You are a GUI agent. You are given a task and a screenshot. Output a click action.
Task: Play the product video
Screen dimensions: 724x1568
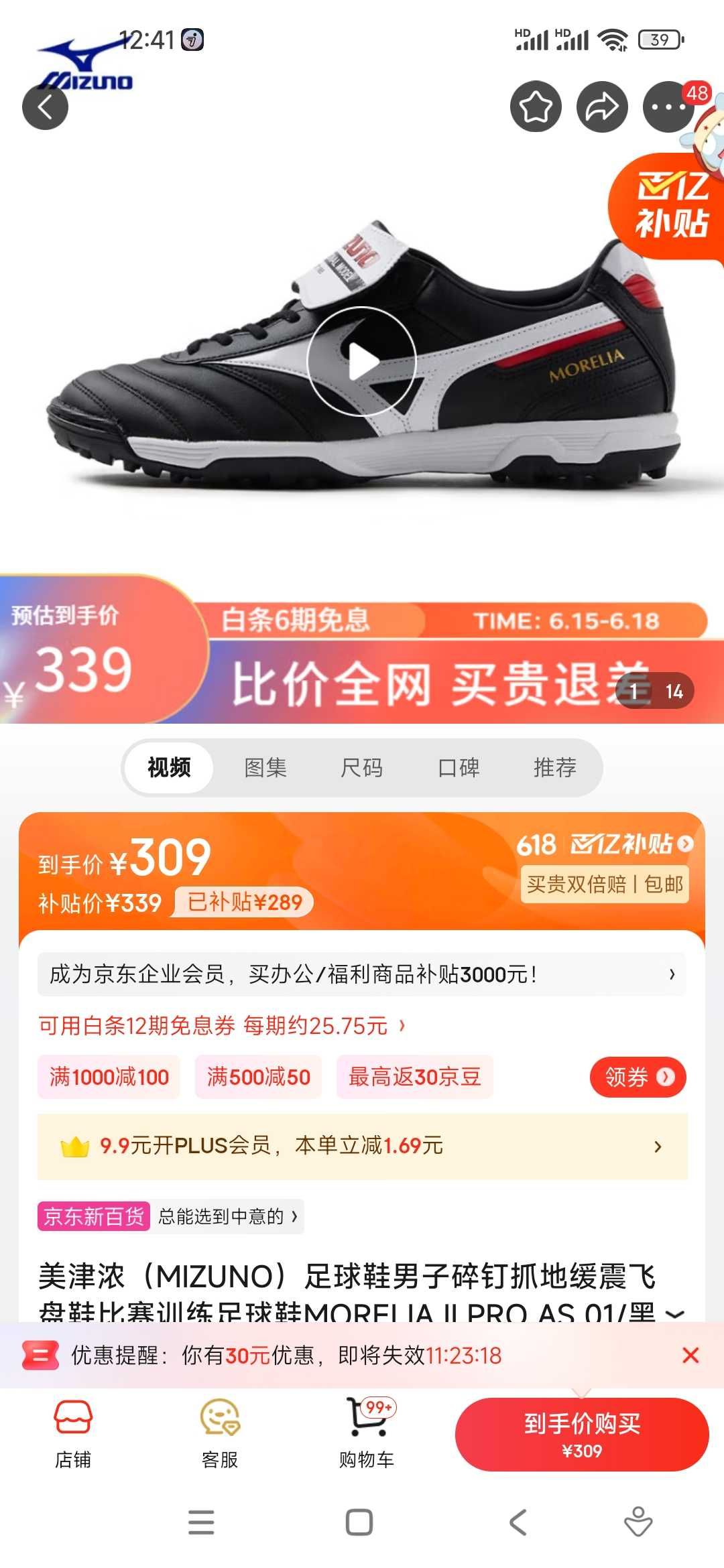pos(362,361)
